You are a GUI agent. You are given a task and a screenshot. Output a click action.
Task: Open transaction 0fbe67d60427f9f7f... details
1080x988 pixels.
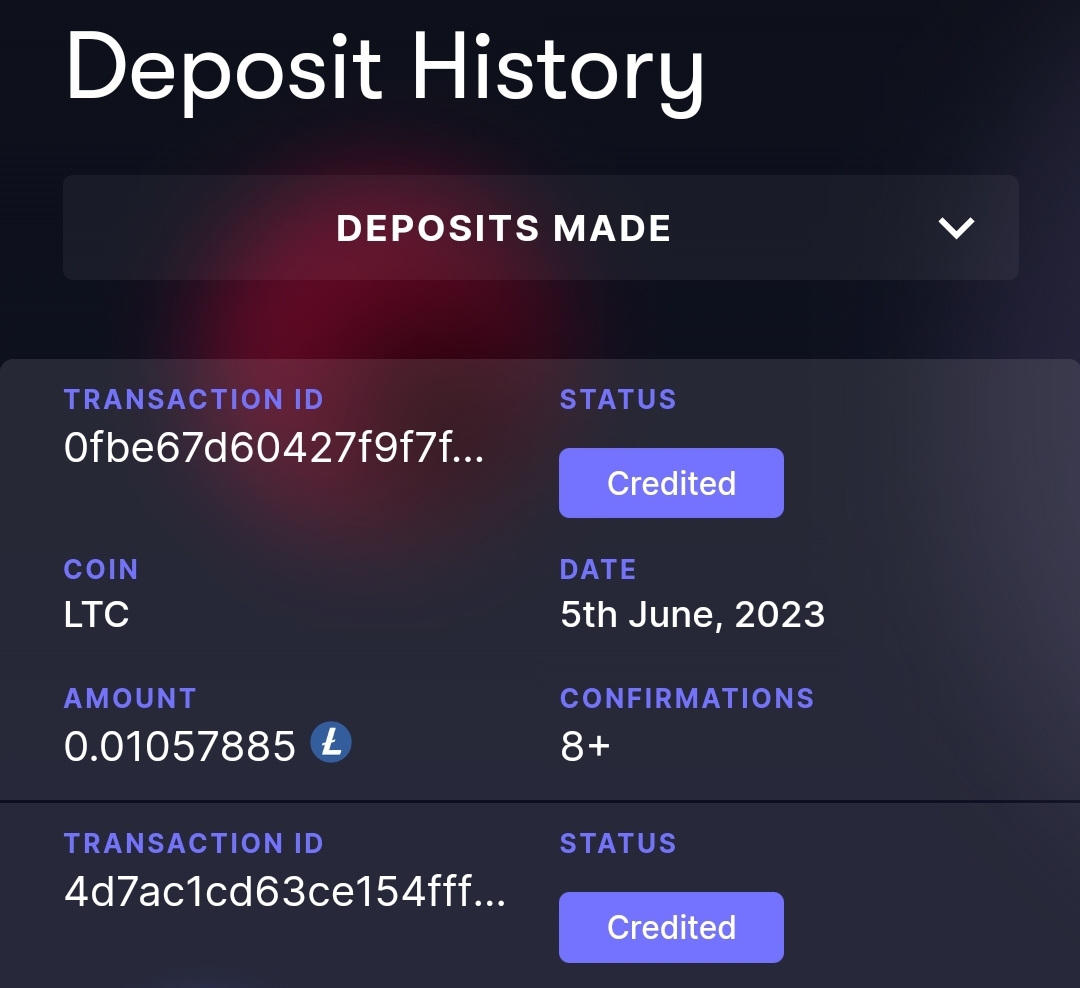point(274,449)
